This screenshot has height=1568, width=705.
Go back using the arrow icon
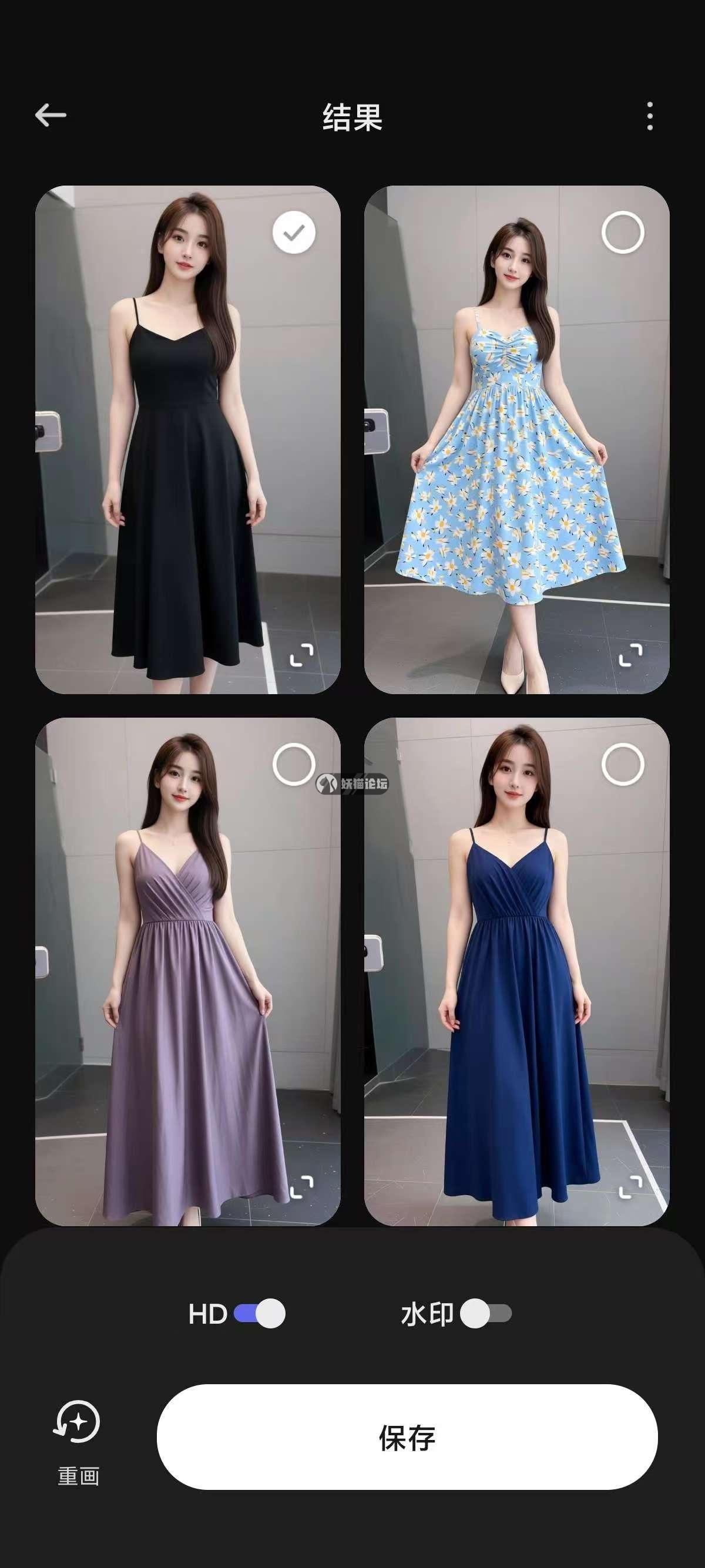coord(51,115)
